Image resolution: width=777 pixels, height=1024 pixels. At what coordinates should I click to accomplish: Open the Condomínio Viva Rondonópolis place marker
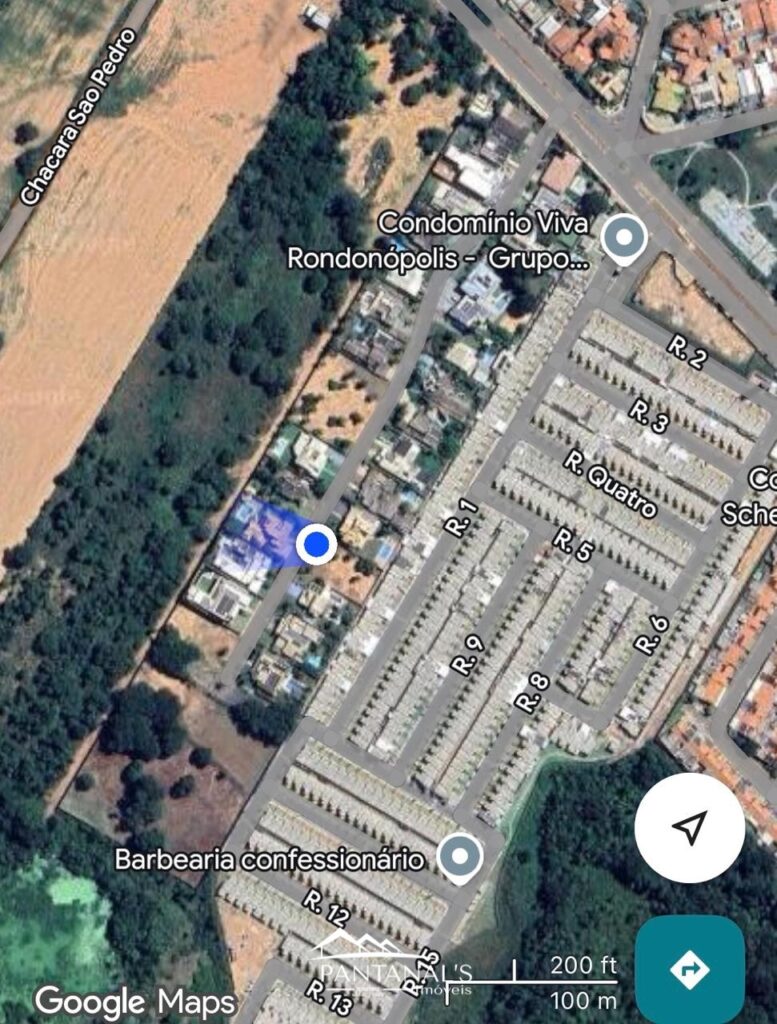coord(625,239)
